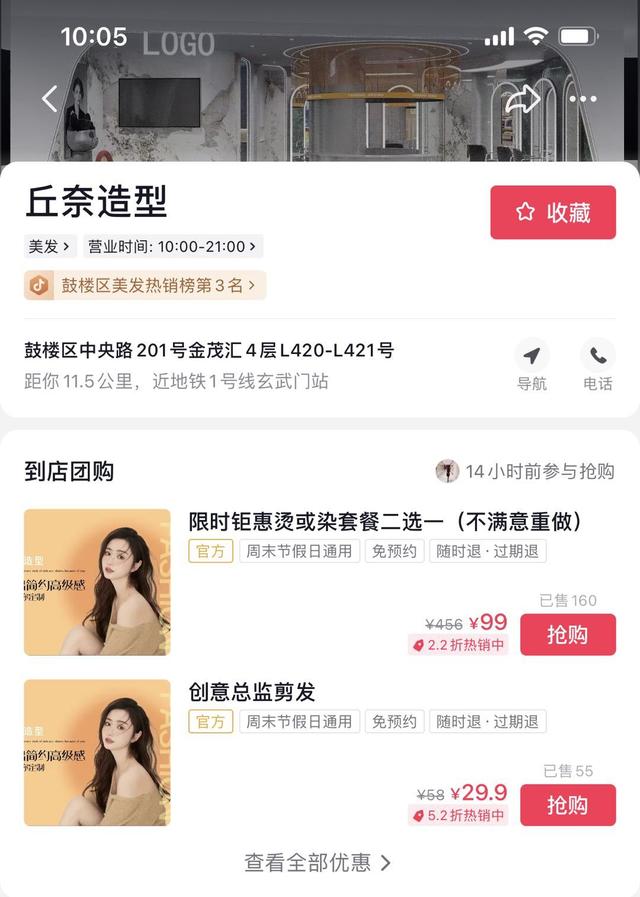Open the 美发 category link
The height and width of the screenshot is (897, 640).
tap(49, 246)
